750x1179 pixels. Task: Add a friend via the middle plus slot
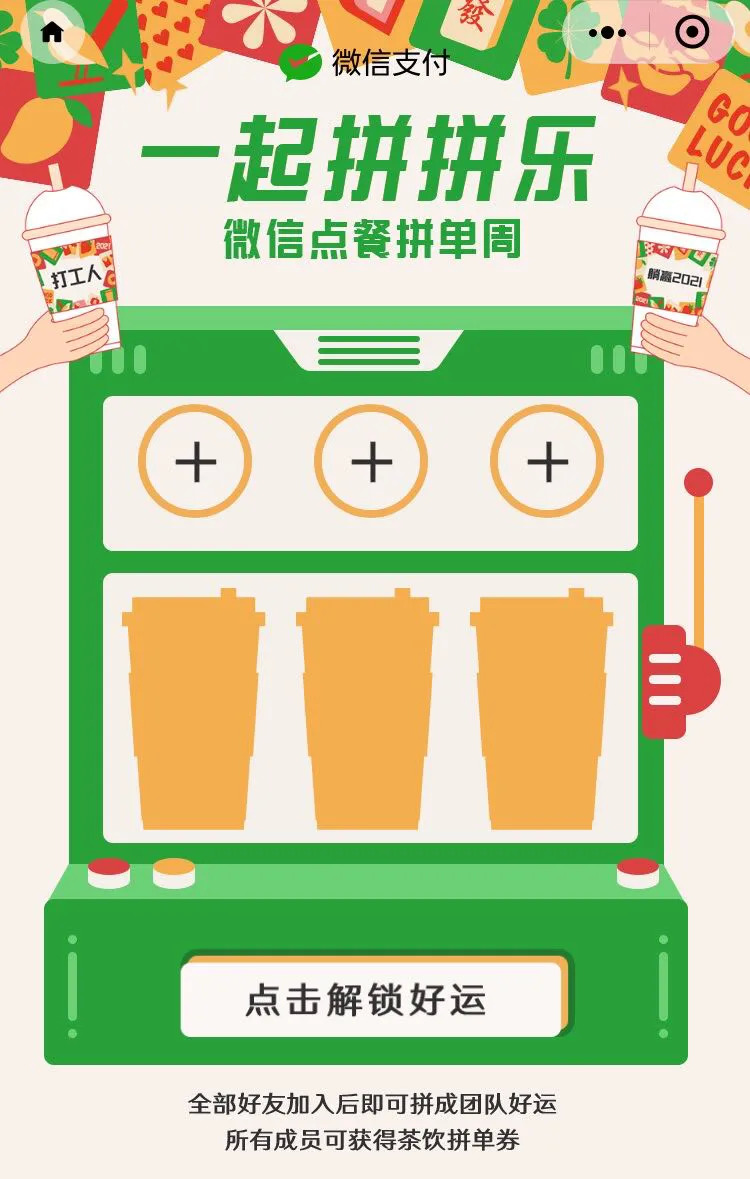click(x=371, y=462)
